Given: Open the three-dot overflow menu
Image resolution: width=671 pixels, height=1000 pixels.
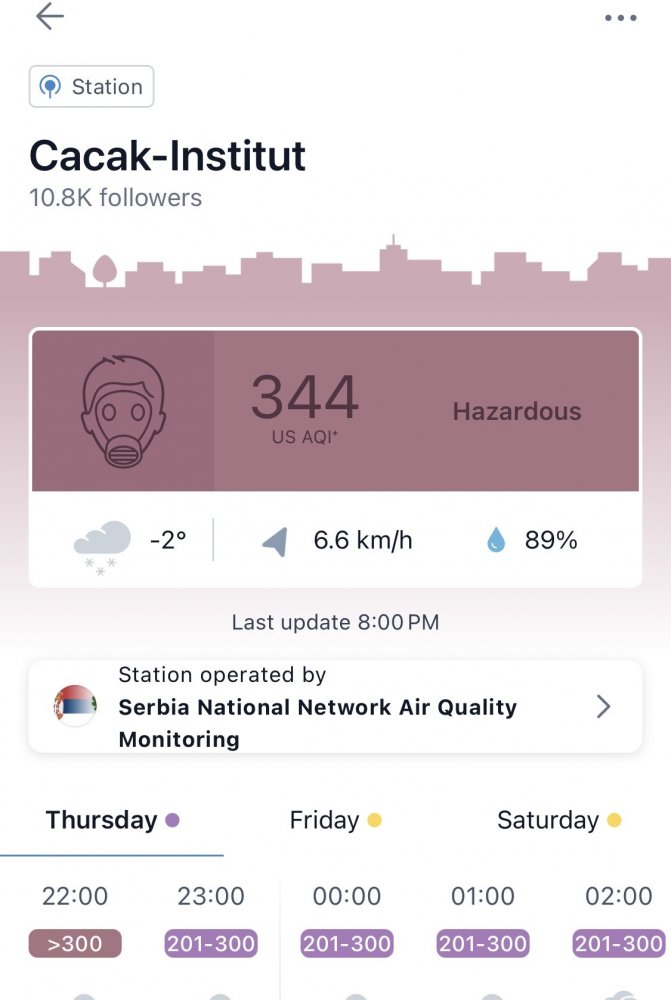Looking at the screenshot, I should [x=620, y=18].
